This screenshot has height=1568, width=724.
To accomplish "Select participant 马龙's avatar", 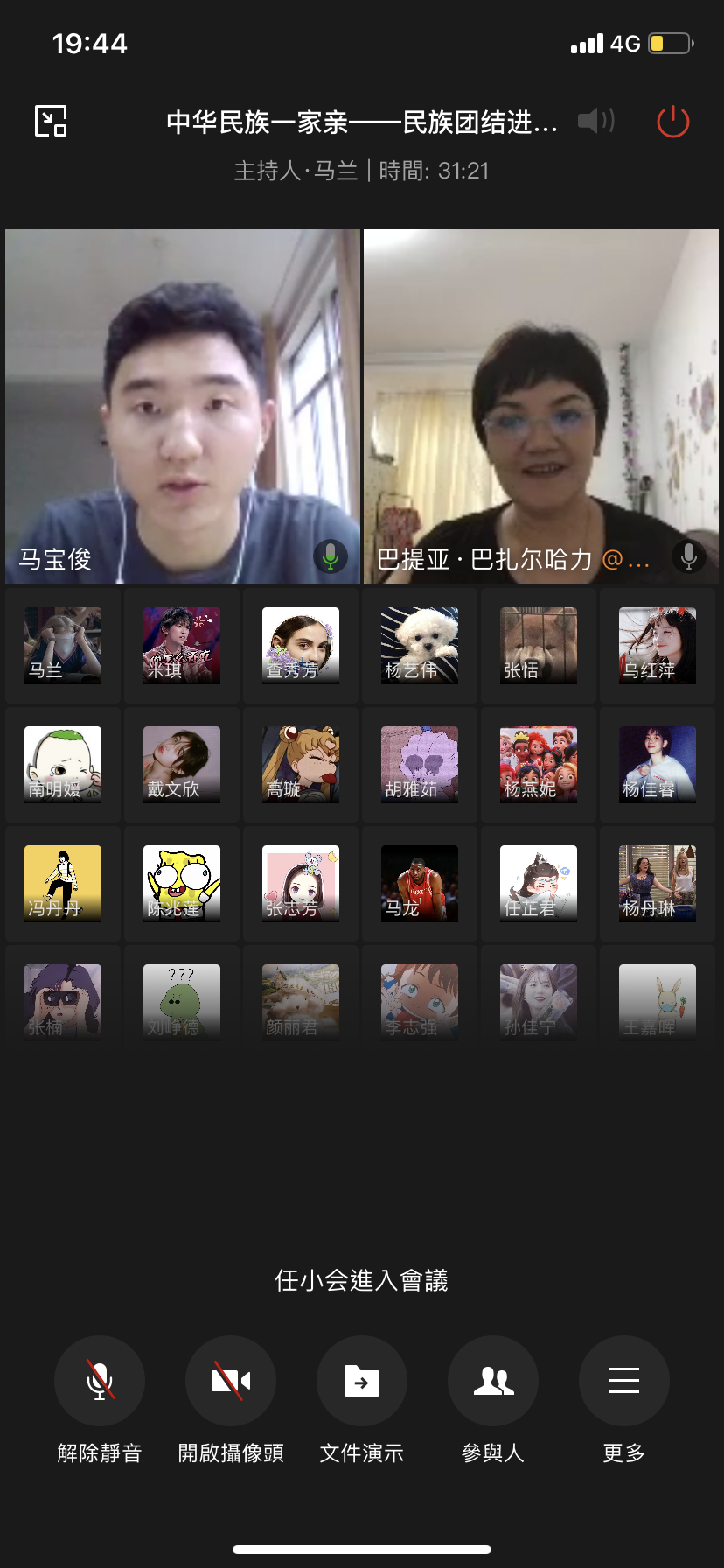I will click(420, 884).
